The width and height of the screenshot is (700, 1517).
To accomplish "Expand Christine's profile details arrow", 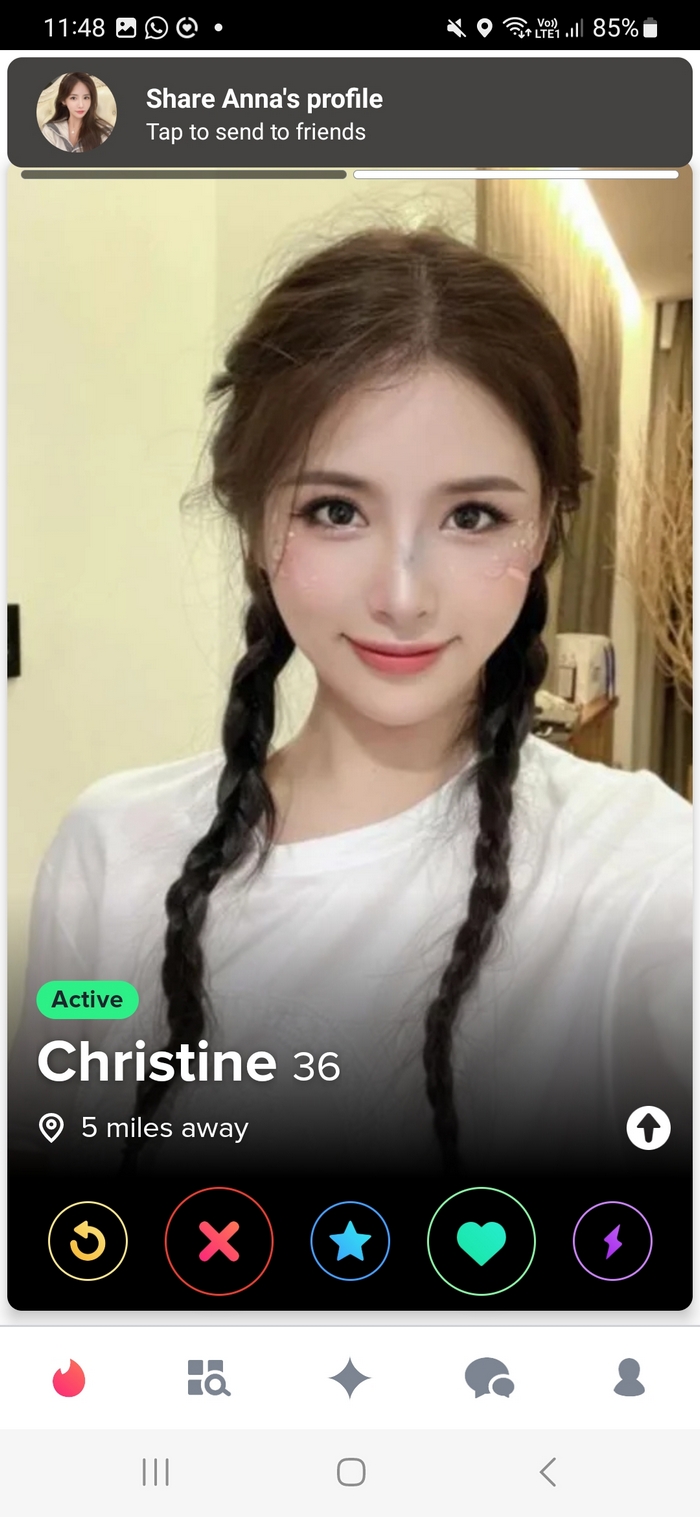I will (648, 1128).
